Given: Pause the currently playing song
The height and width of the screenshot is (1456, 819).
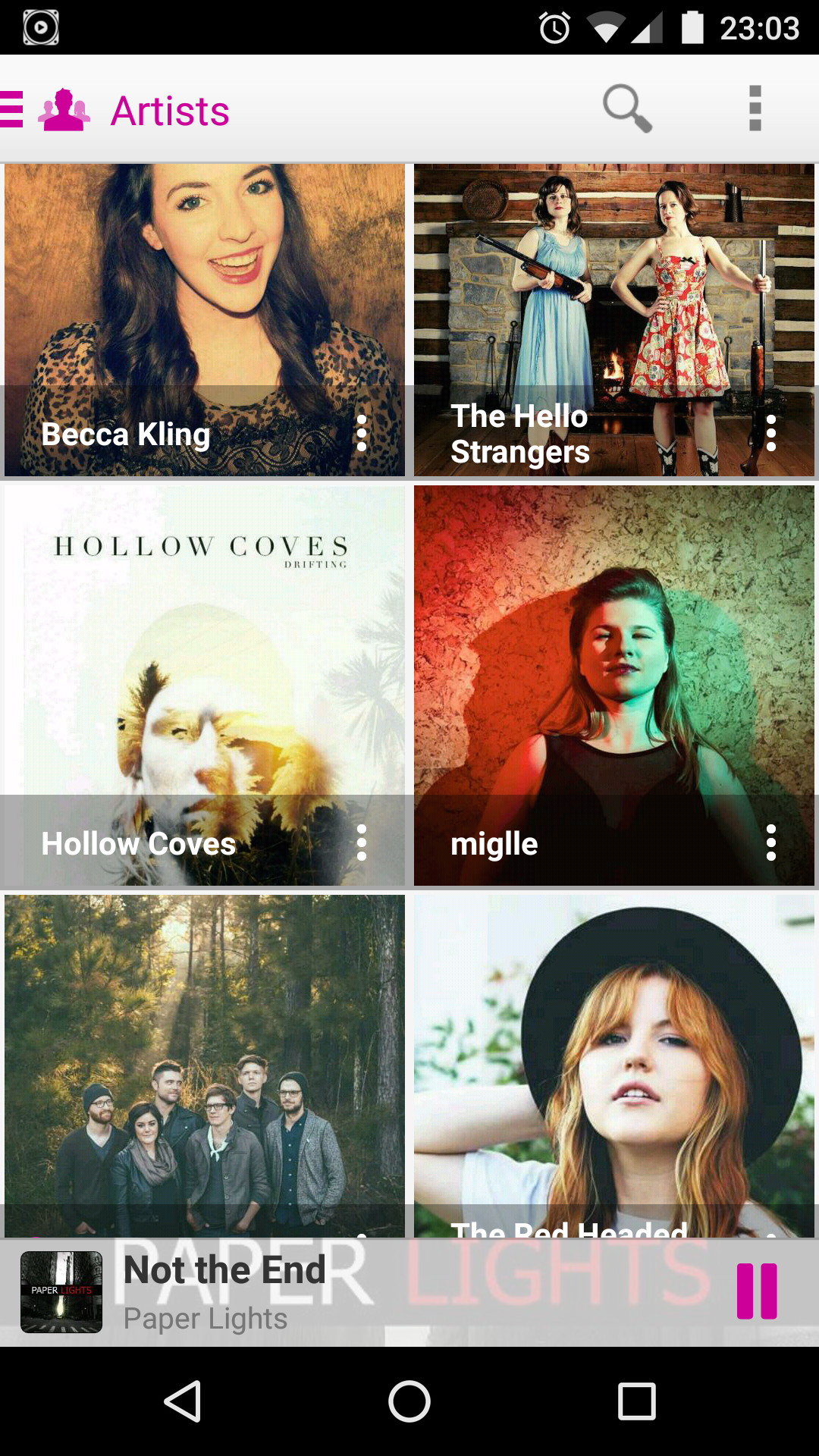Looking at the screenshot, I should pyautogui.click(x=757, y=1291).
